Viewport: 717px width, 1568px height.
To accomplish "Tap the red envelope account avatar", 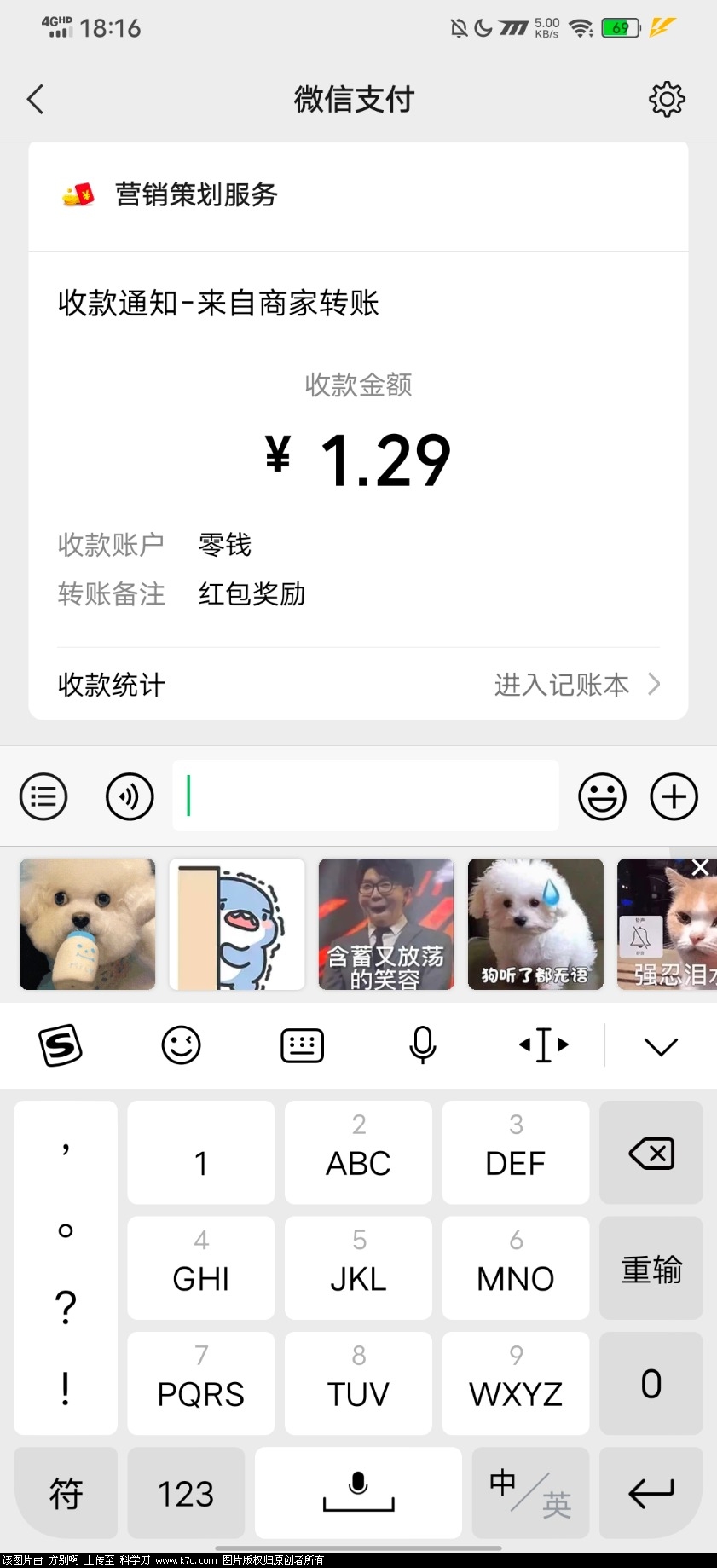I will (x=78, y=195).
